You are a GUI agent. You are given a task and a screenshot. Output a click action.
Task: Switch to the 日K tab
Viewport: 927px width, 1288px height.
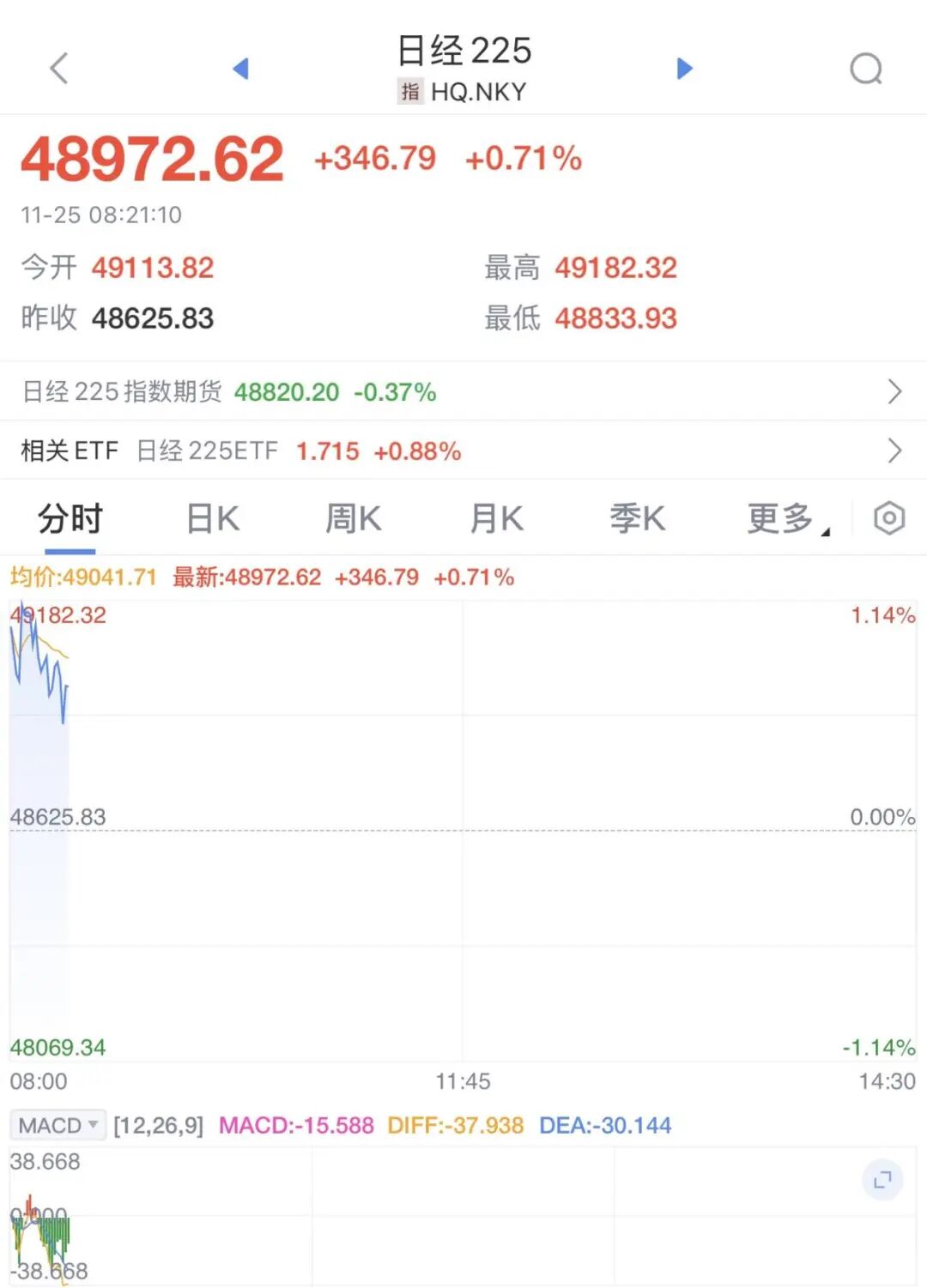coord(213,519)
